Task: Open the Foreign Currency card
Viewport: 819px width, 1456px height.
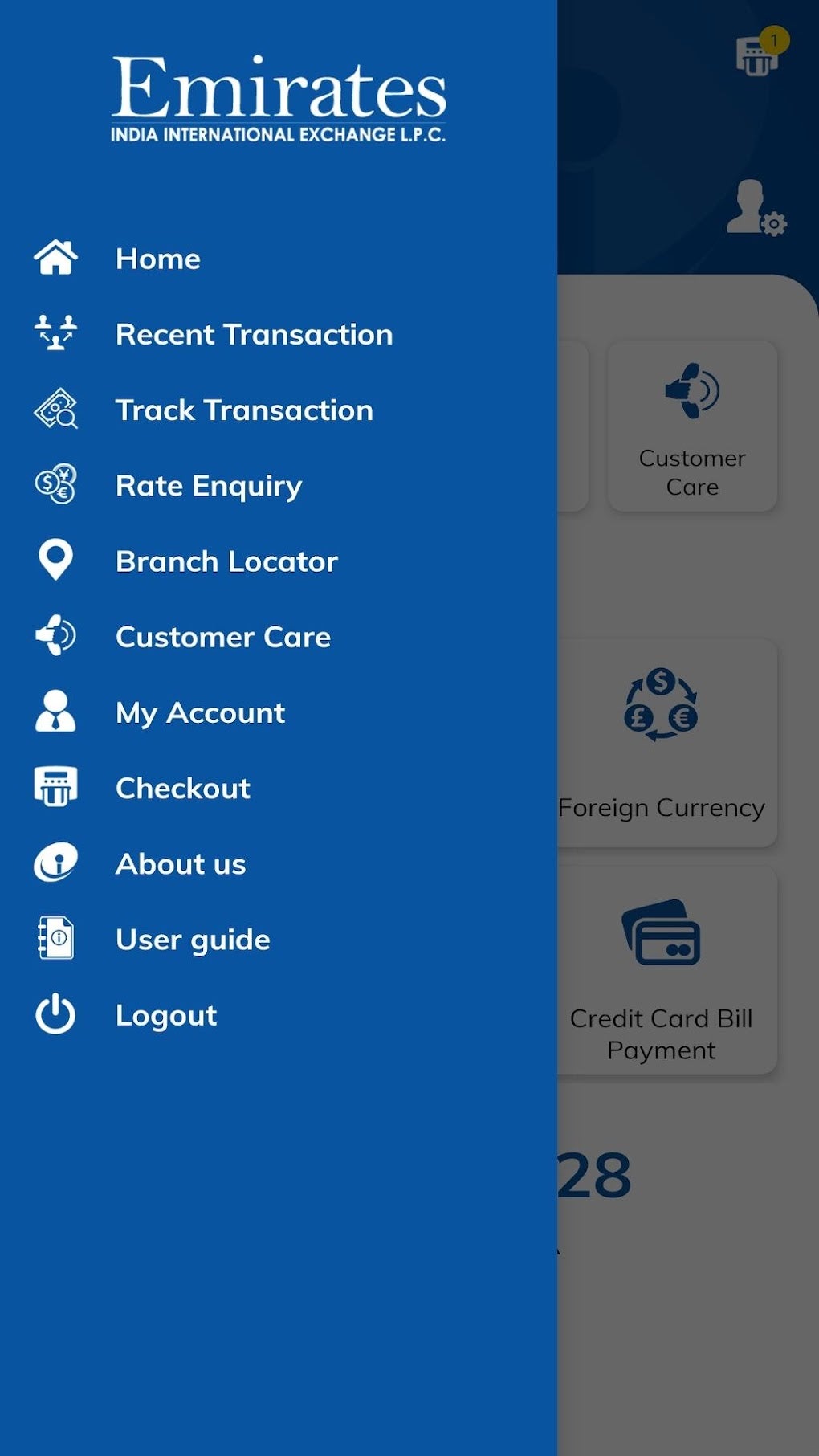Action: 666,743
